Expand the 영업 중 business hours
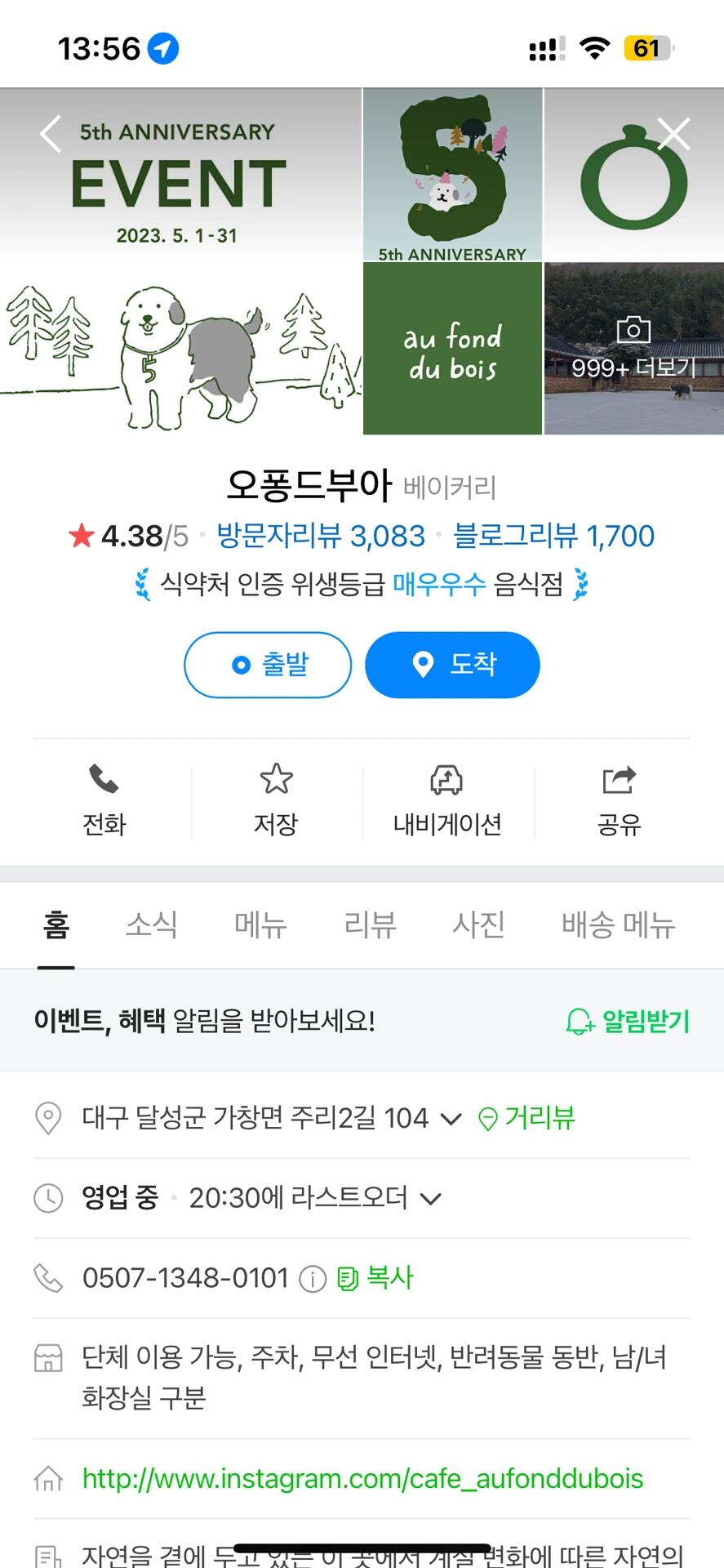724x1568 pixels. coord(429,1198)
